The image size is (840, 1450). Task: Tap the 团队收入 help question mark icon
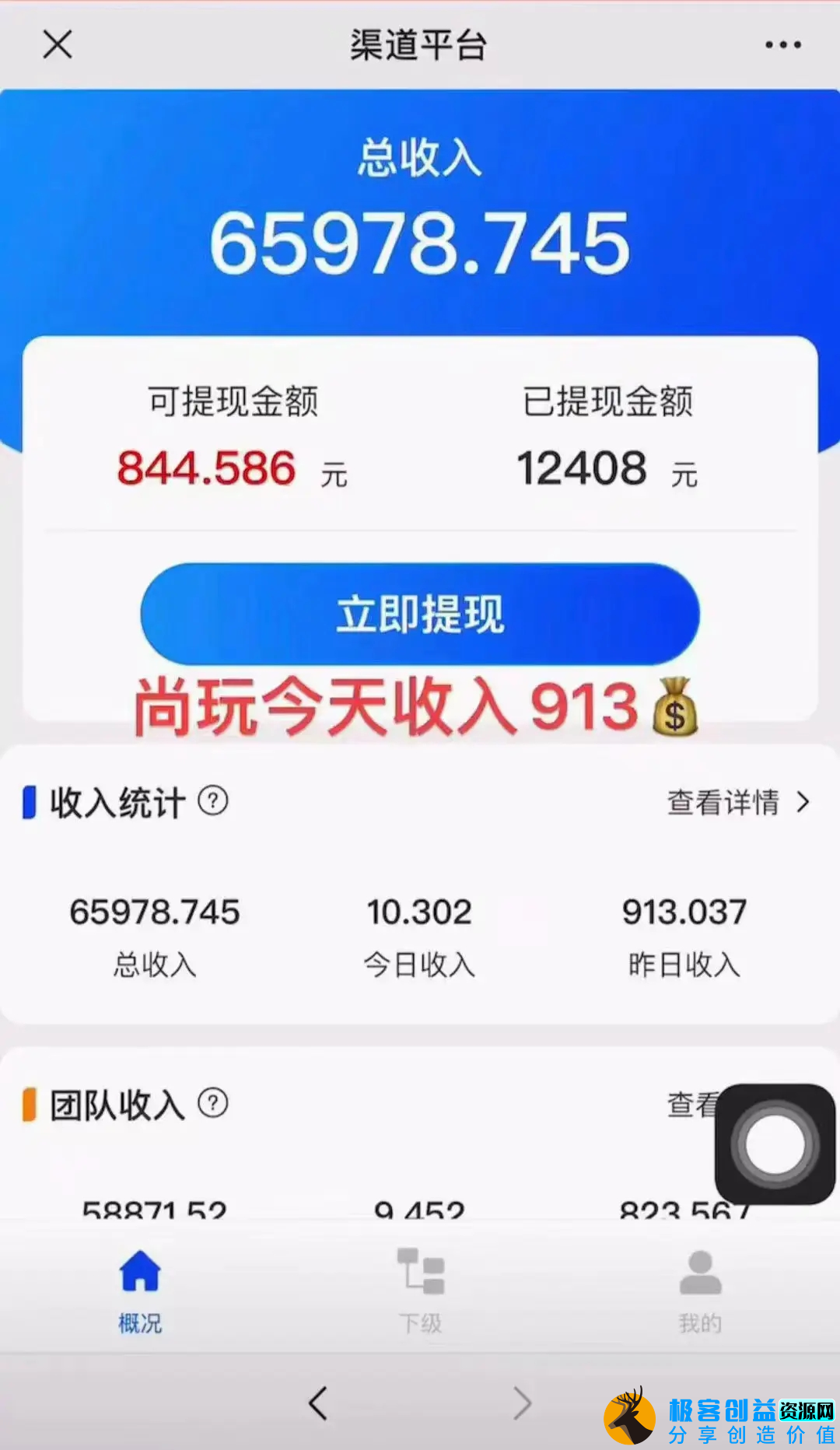212,1101
